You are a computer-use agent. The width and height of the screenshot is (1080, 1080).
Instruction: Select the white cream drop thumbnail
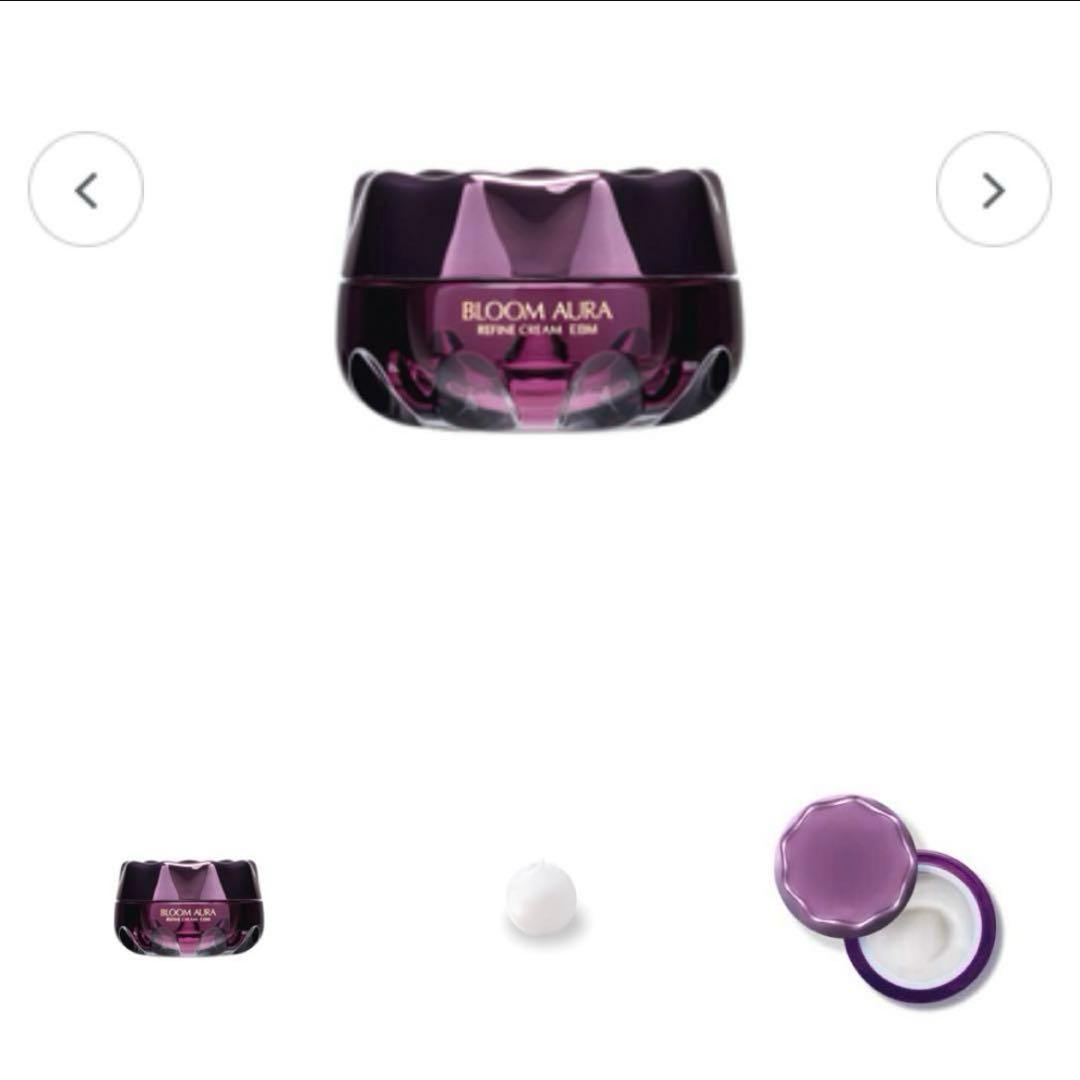coord(541,899)
